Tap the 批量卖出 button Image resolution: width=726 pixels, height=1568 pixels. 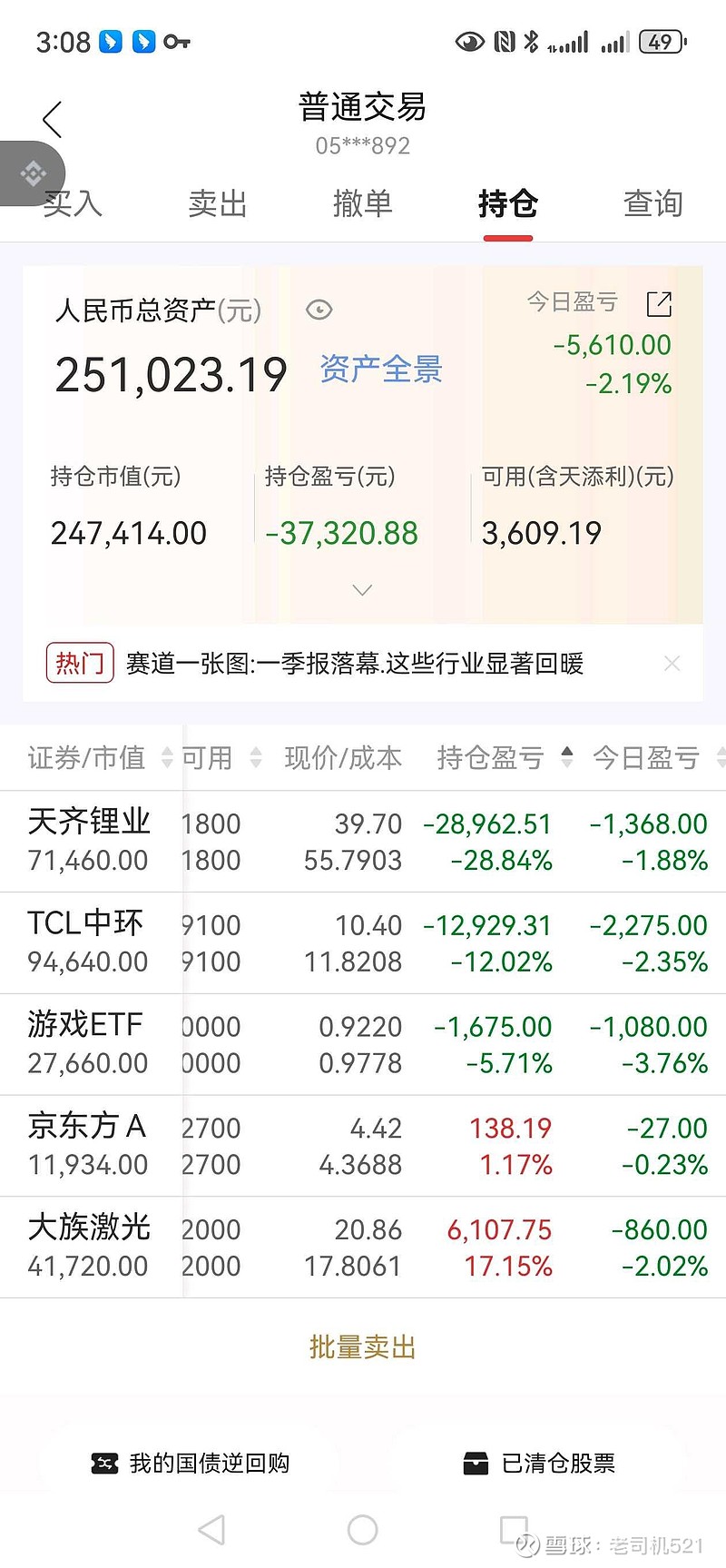362,1347
